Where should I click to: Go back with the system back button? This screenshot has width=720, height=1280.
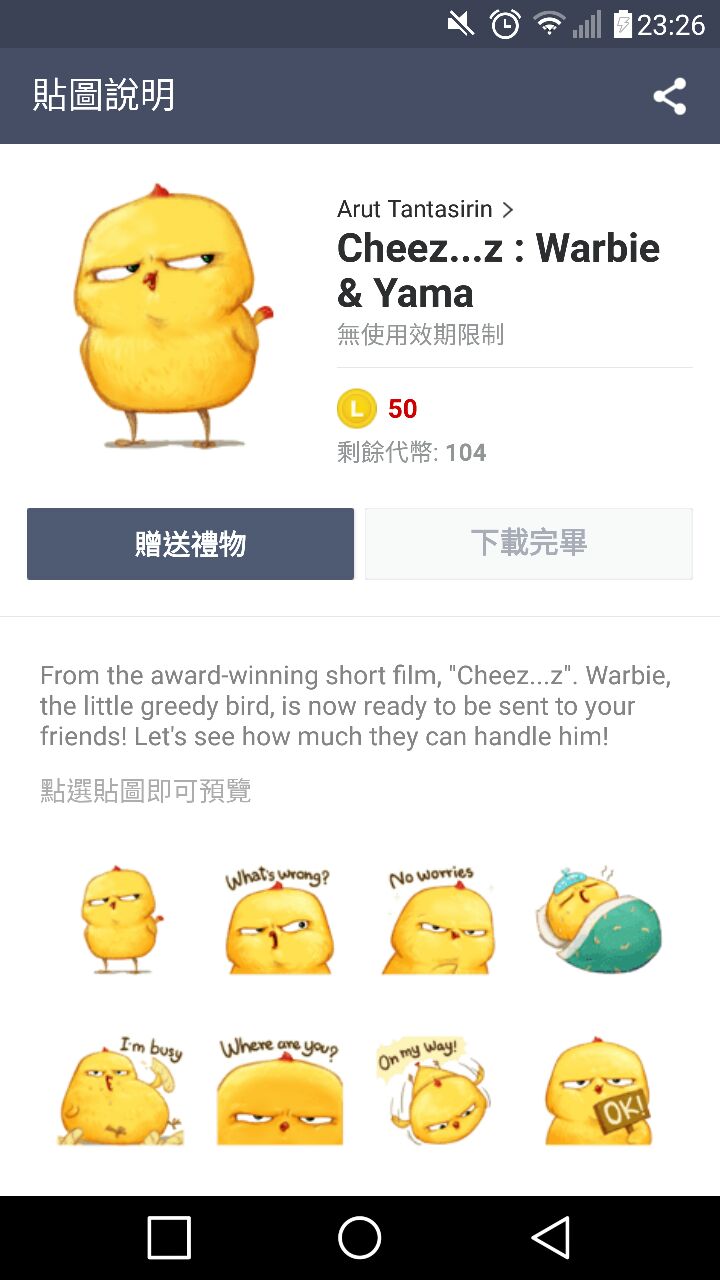click(550, 1238)
